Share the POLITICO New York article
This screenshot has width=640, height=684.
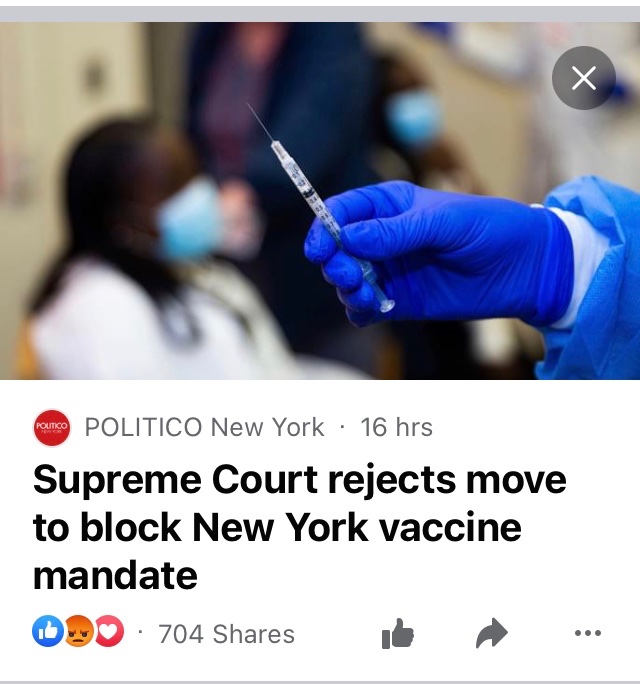491,633
